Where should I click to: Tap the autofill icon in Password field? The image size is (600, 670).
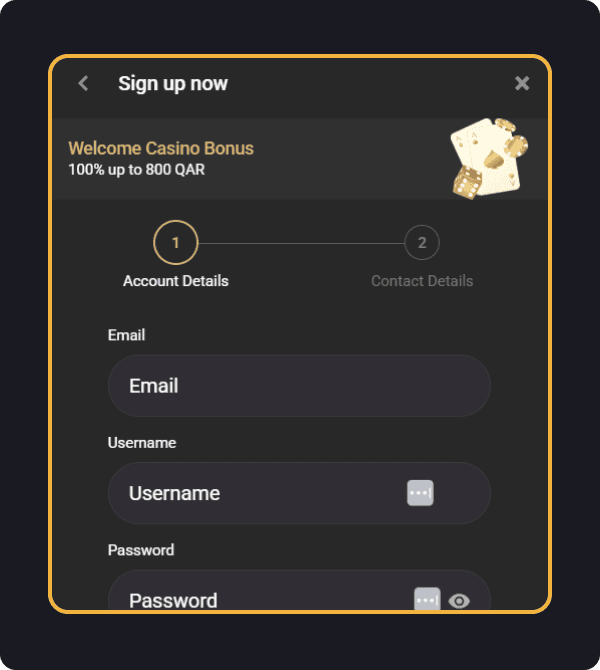pyautogui.click(x=427, y=599)
